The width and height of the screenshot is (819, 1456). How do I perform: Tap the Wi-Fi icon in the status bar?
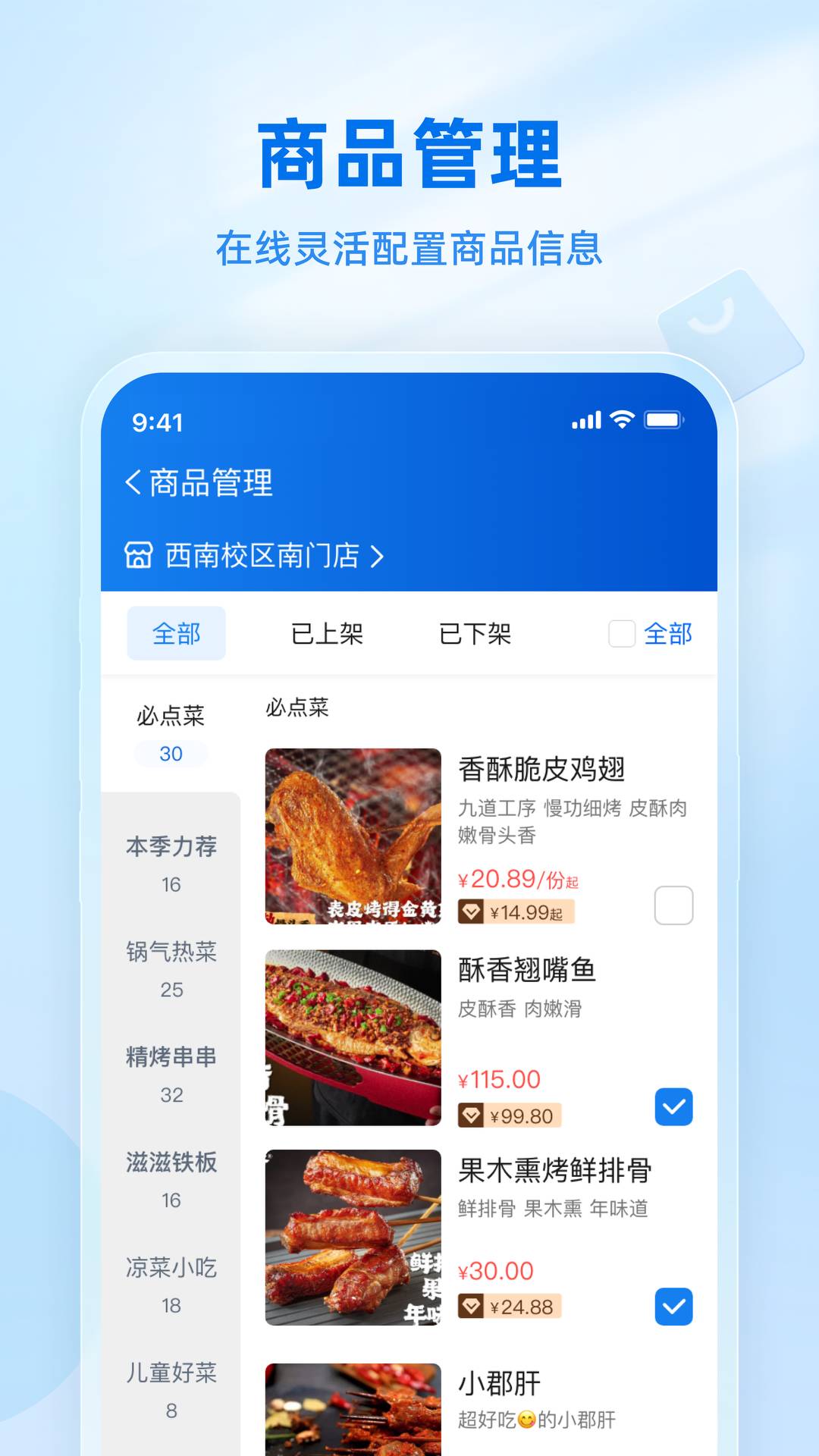623,419
